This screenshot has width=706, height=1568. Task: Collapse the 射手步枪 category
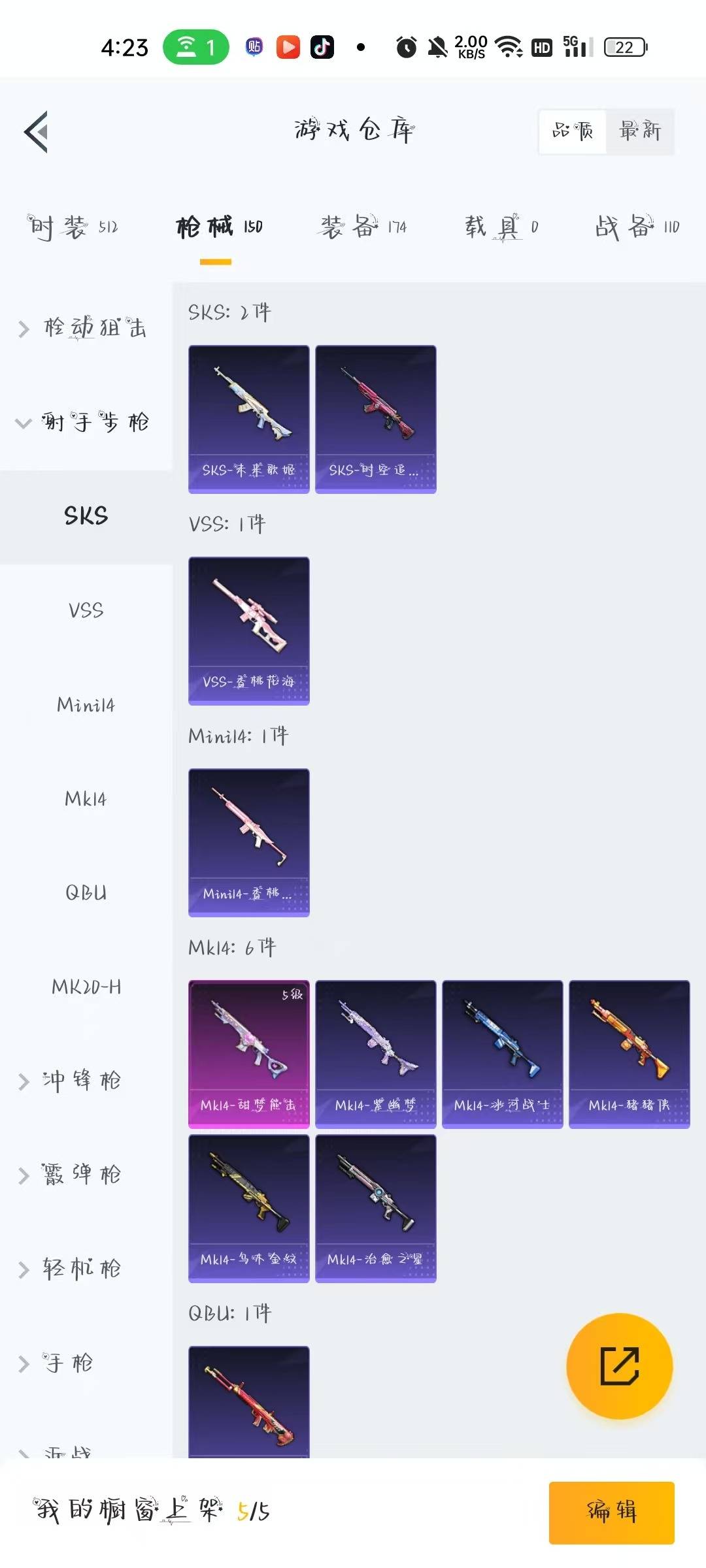[x=85, y=422]
